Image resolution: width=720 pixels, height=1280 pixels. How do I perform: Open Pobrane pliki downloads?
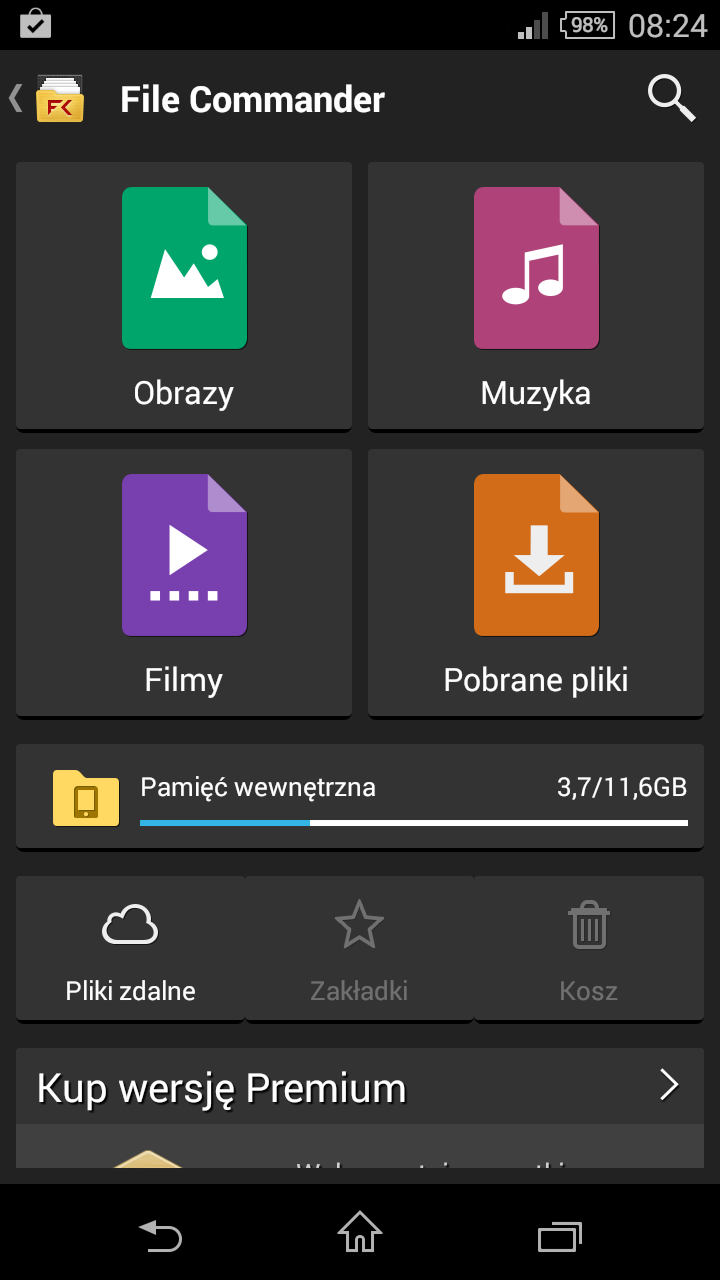536,583
